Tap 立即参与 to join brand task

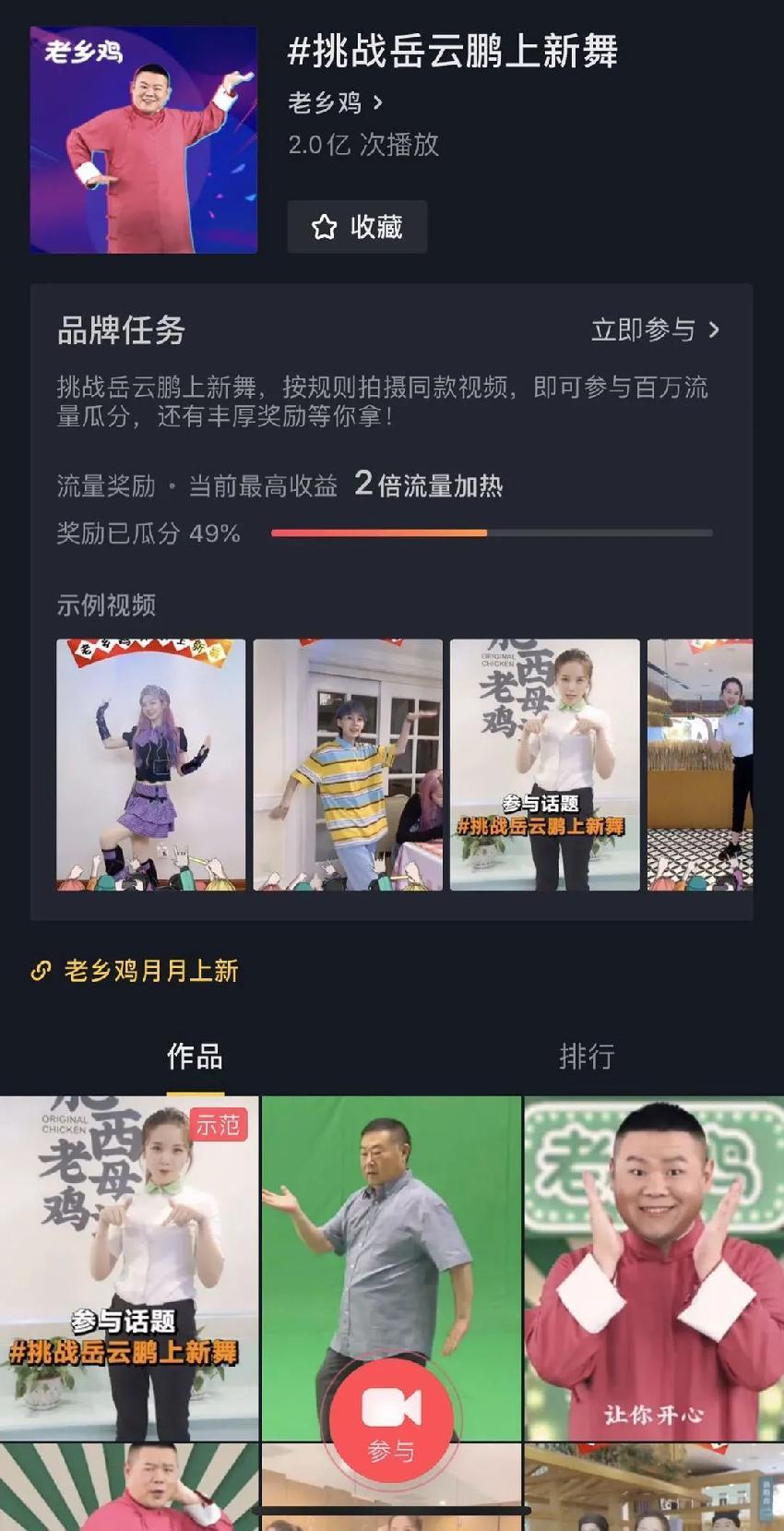[655, 330]
